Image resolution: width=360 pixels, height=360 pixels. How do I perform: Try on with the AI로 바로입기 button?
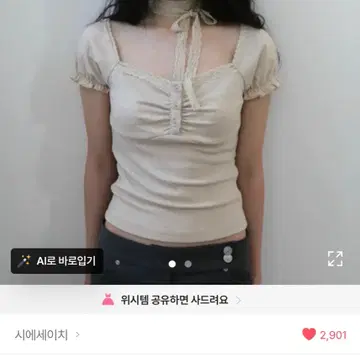coord(57,261)
